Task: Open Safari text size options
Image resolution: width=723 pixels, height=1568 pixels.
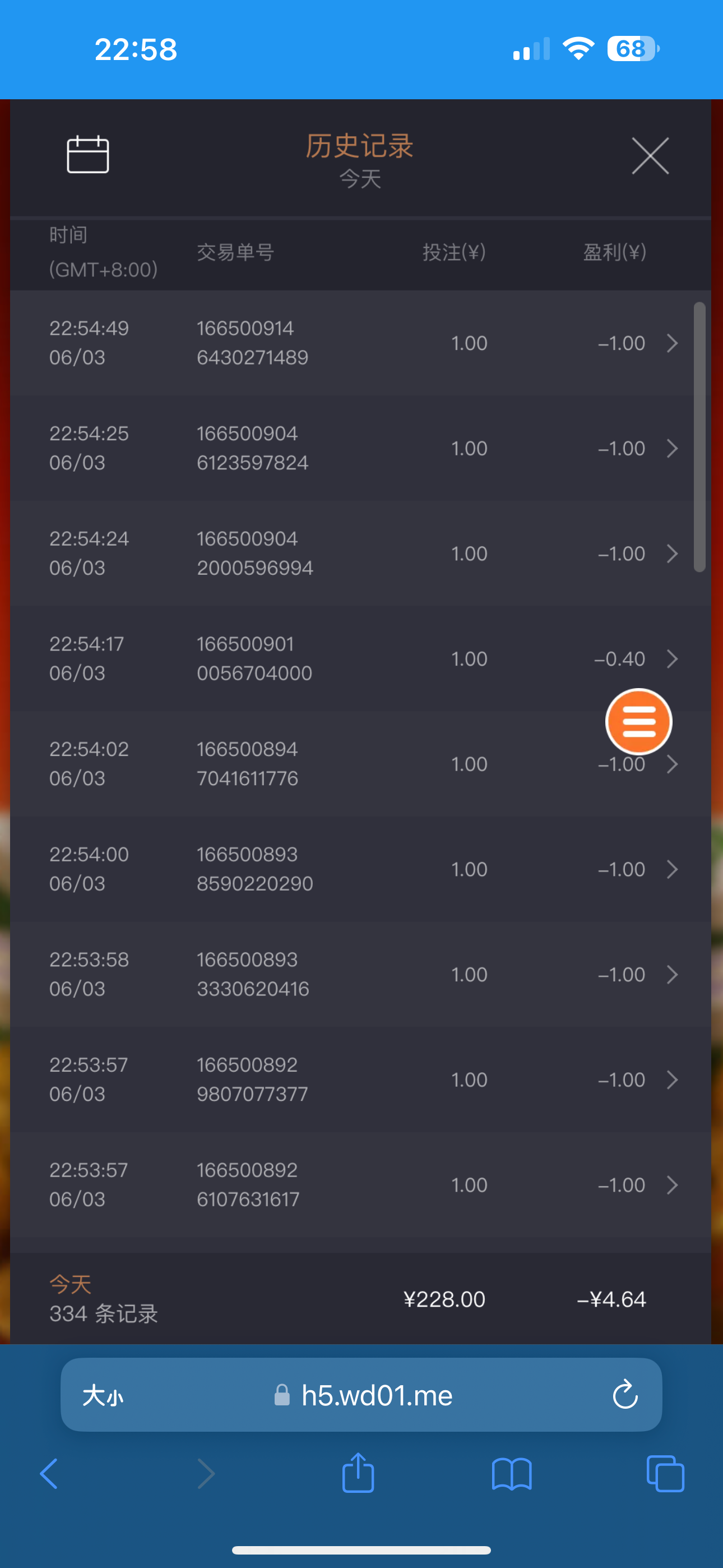Action: pos(102,1395)
